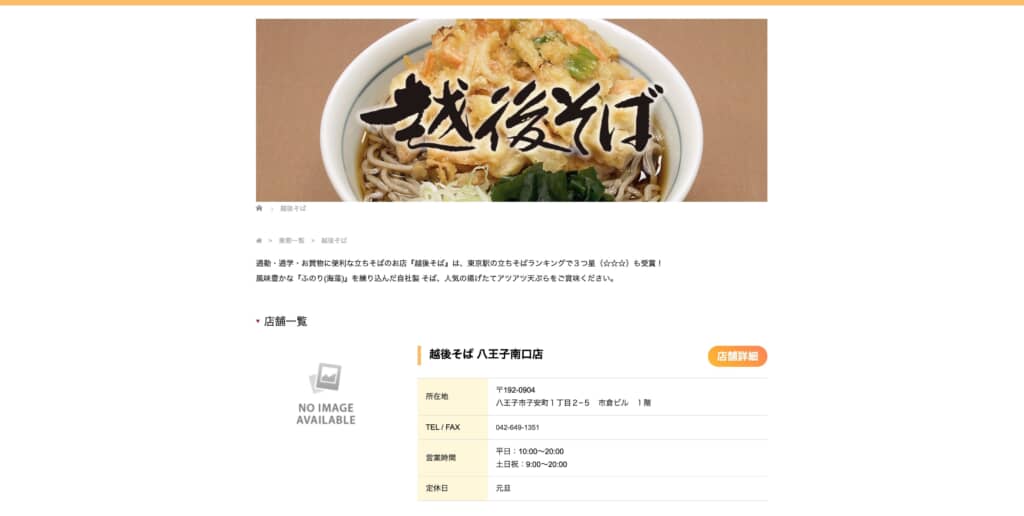The height and width of the screenshot is (516, 1024).
Task: Tap the 業態一覧 breadcrumb link
Action: click(291, 241)
